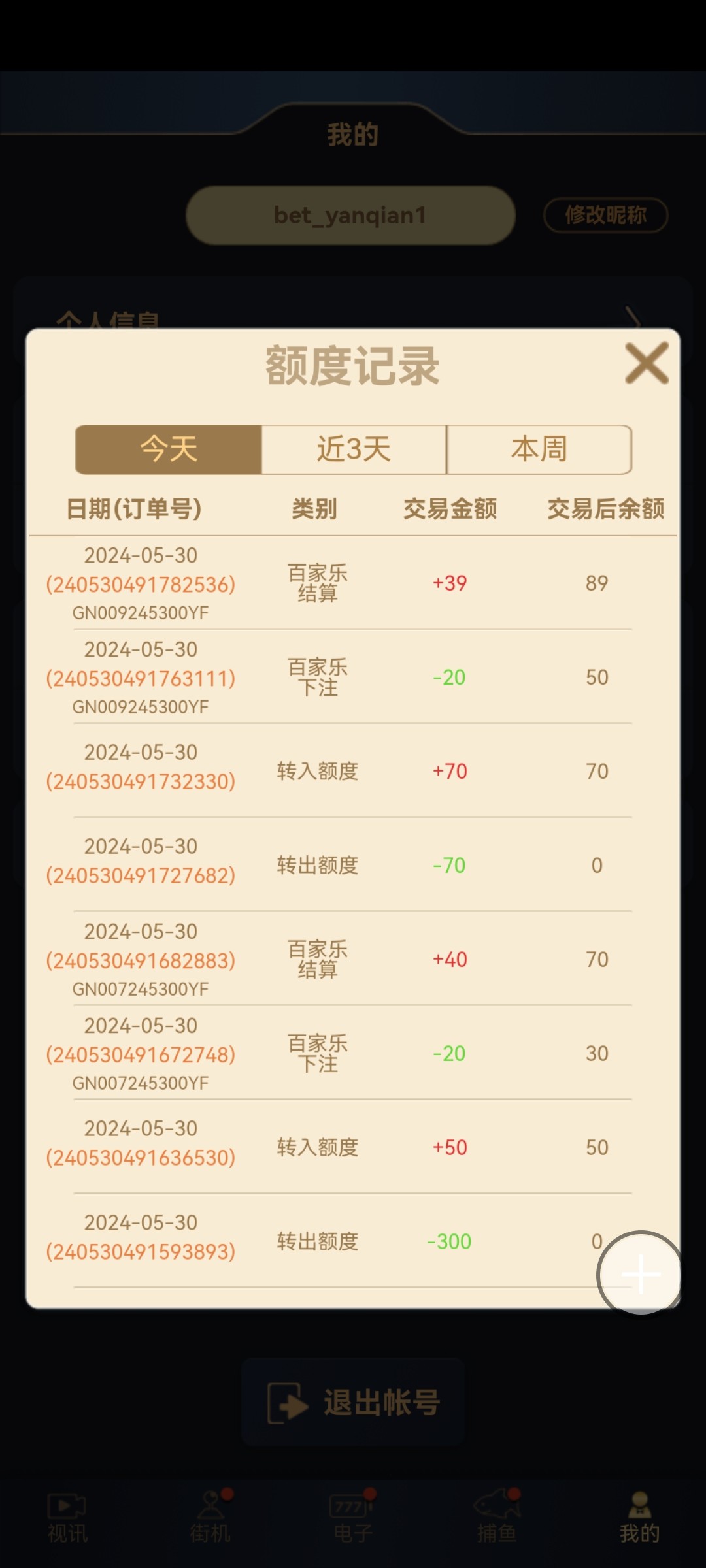Open order 240530491732330 details

point(141,780)
